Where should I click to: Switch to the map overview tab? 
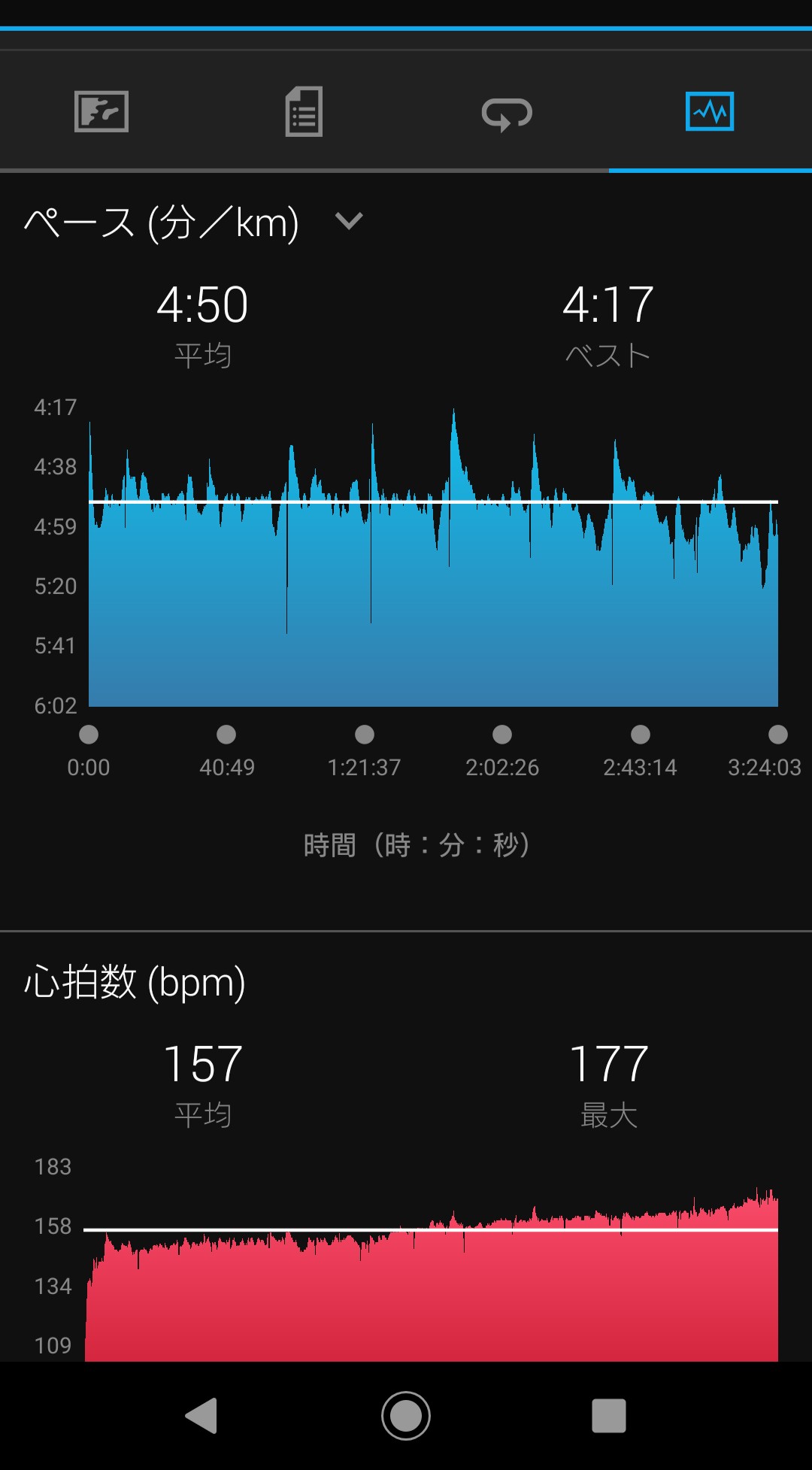101,112
